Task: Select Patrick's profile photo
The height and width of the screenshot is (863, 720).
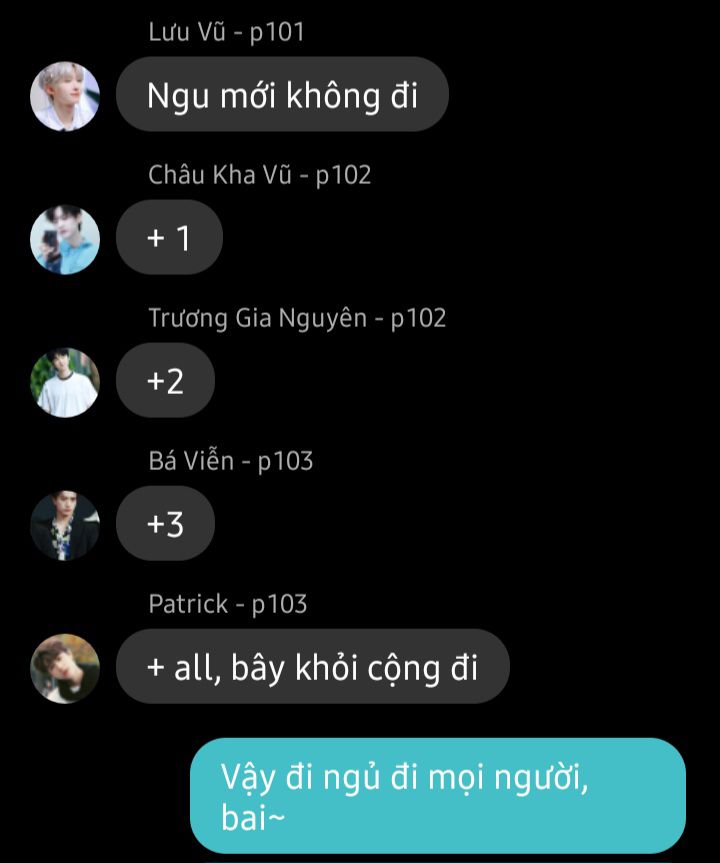Action: pyautogui.click(x=65, y=668)
